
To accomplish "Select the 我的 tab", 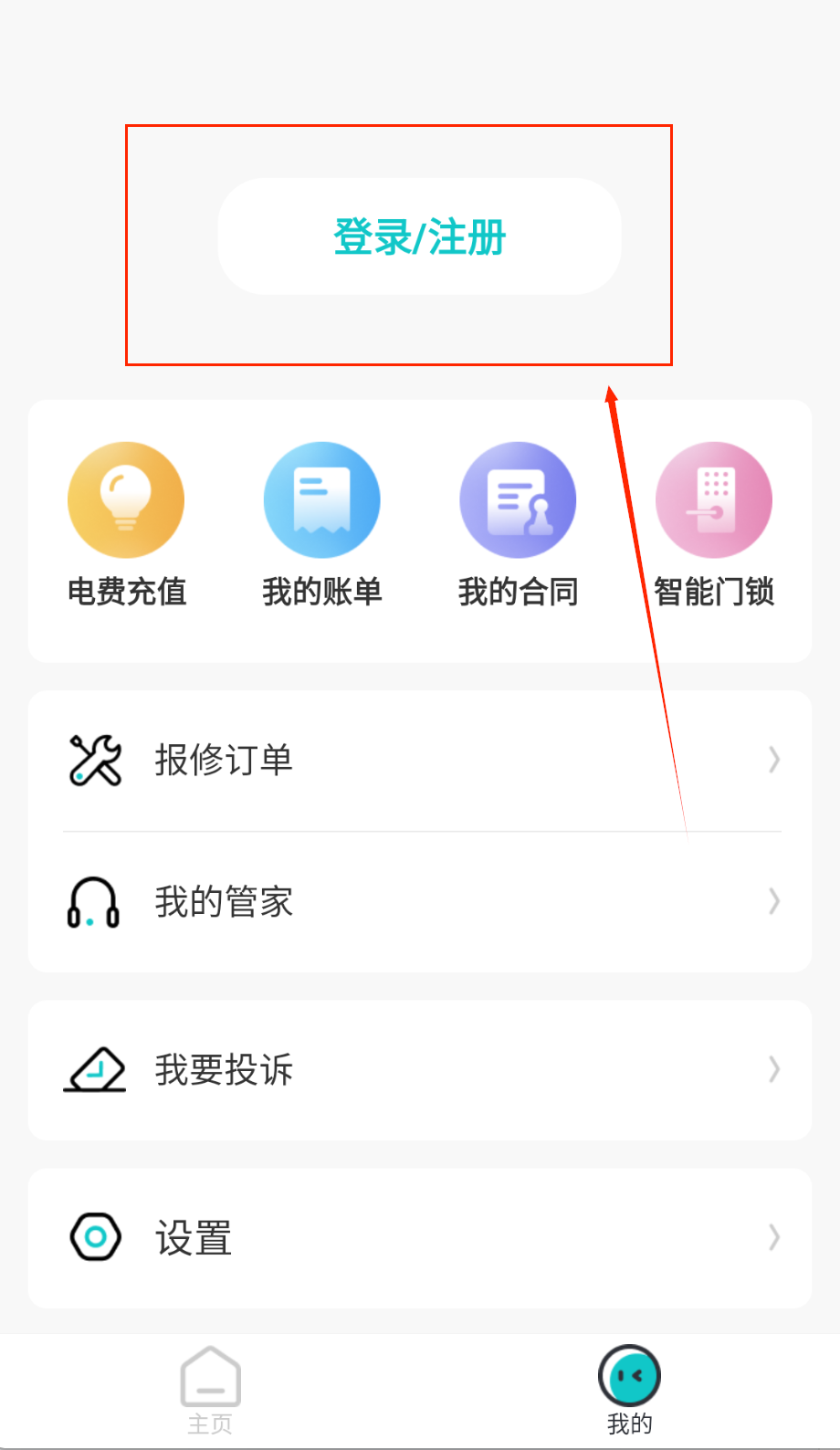I will [629, 1390].
